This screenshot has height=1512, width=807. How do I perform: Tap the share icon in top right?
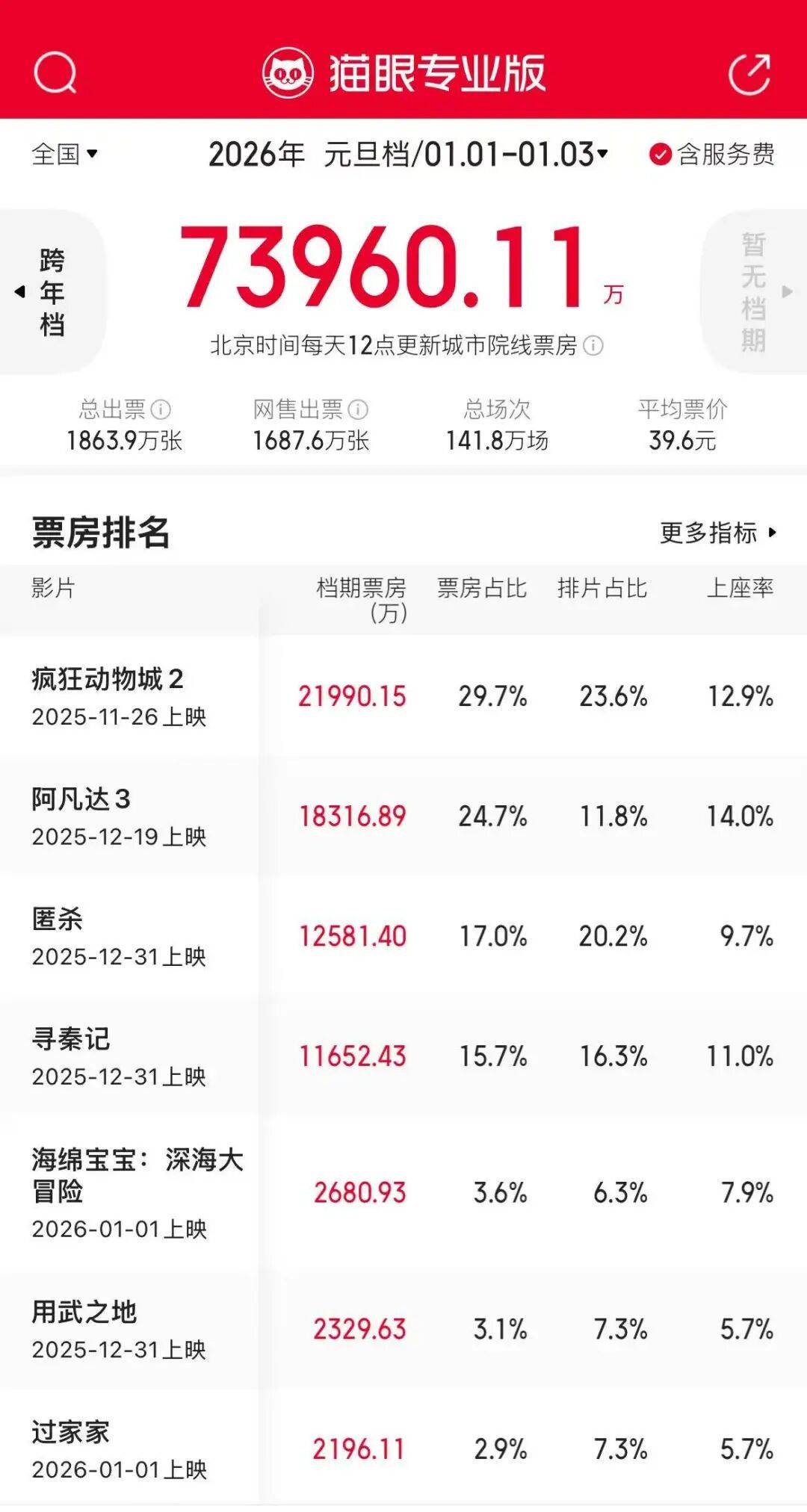click(749, 71)
